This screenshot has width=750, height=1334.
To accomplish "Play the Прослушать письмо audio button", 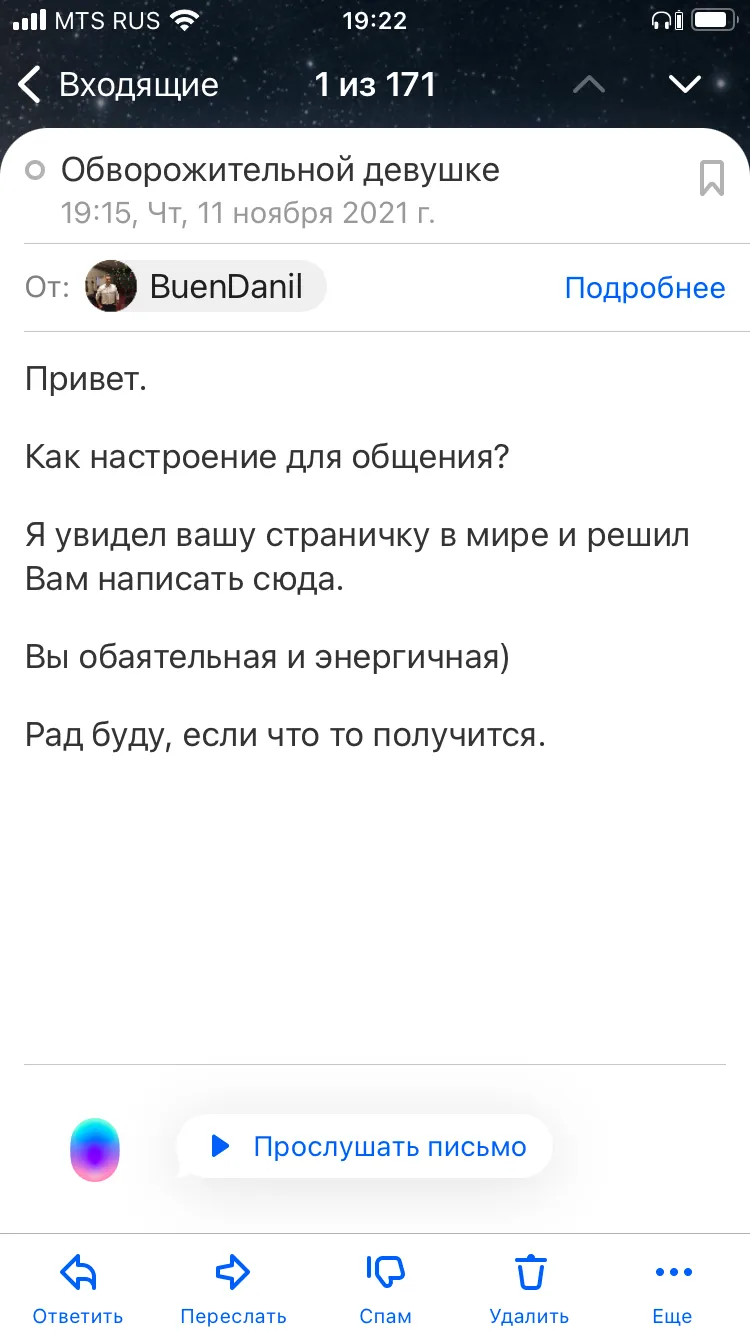I will pos(365,1146).
